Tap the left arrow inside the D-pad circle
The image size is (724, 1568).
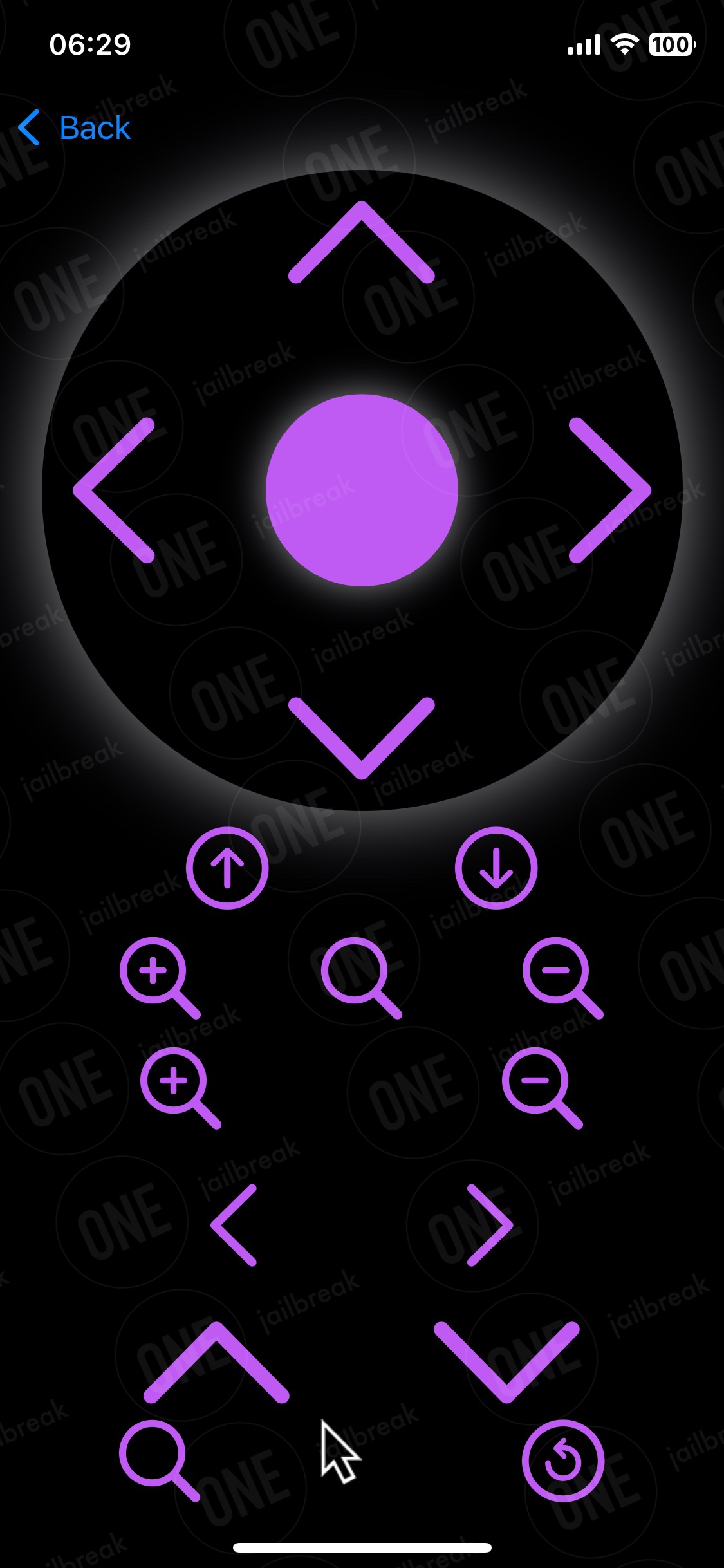(x=114, y=490)
